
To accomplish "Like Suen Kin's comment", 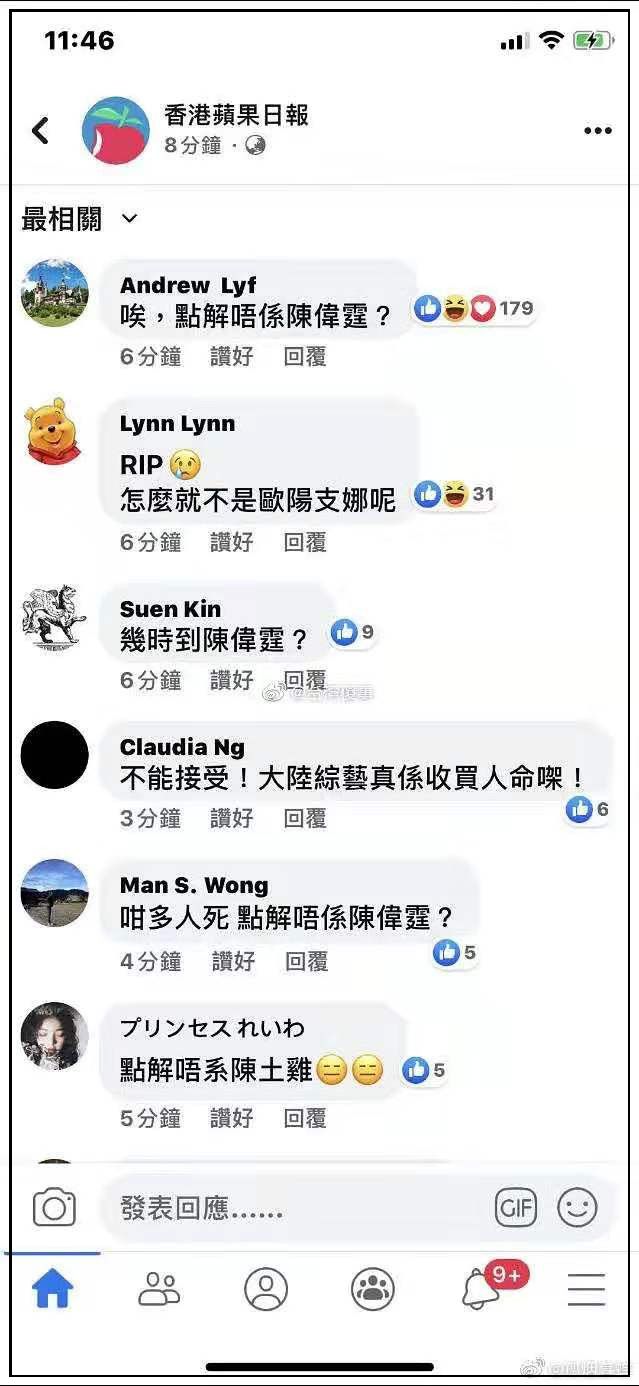I will coord(232,680).
